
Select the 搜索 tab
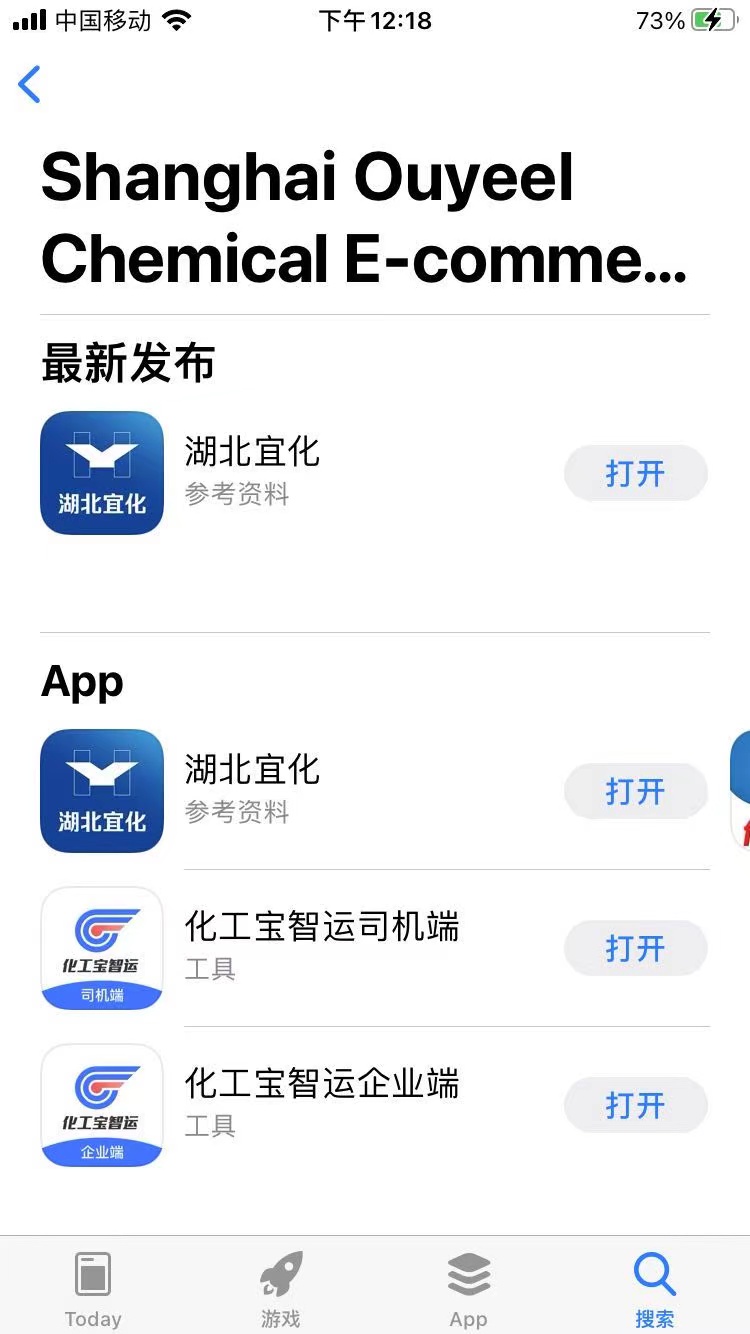(x=655, y=1290)
